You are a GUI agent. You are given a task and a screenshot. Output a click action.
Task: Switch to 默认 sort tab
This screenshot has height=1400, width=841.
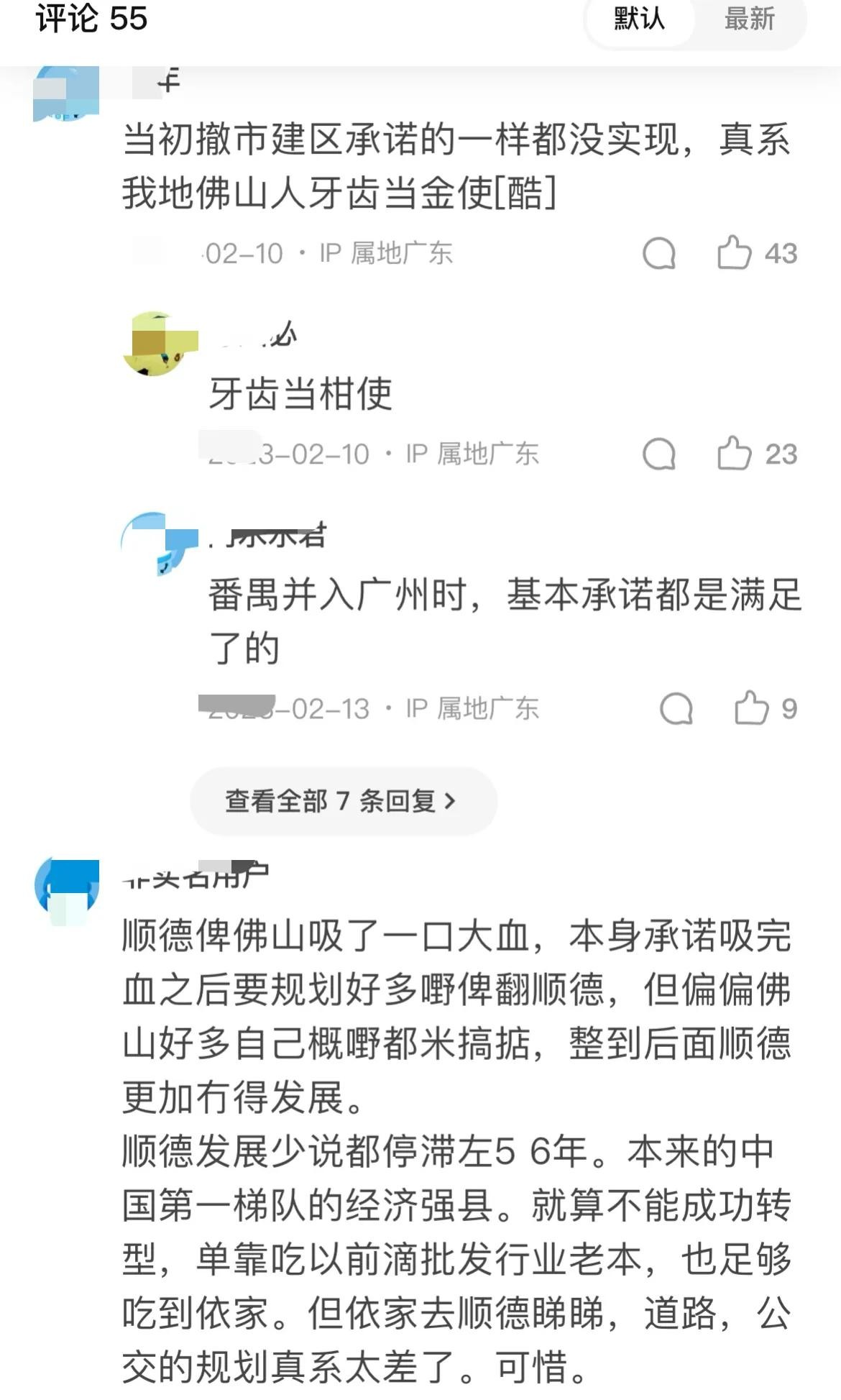pyautogui.click(x=639, y=19)
